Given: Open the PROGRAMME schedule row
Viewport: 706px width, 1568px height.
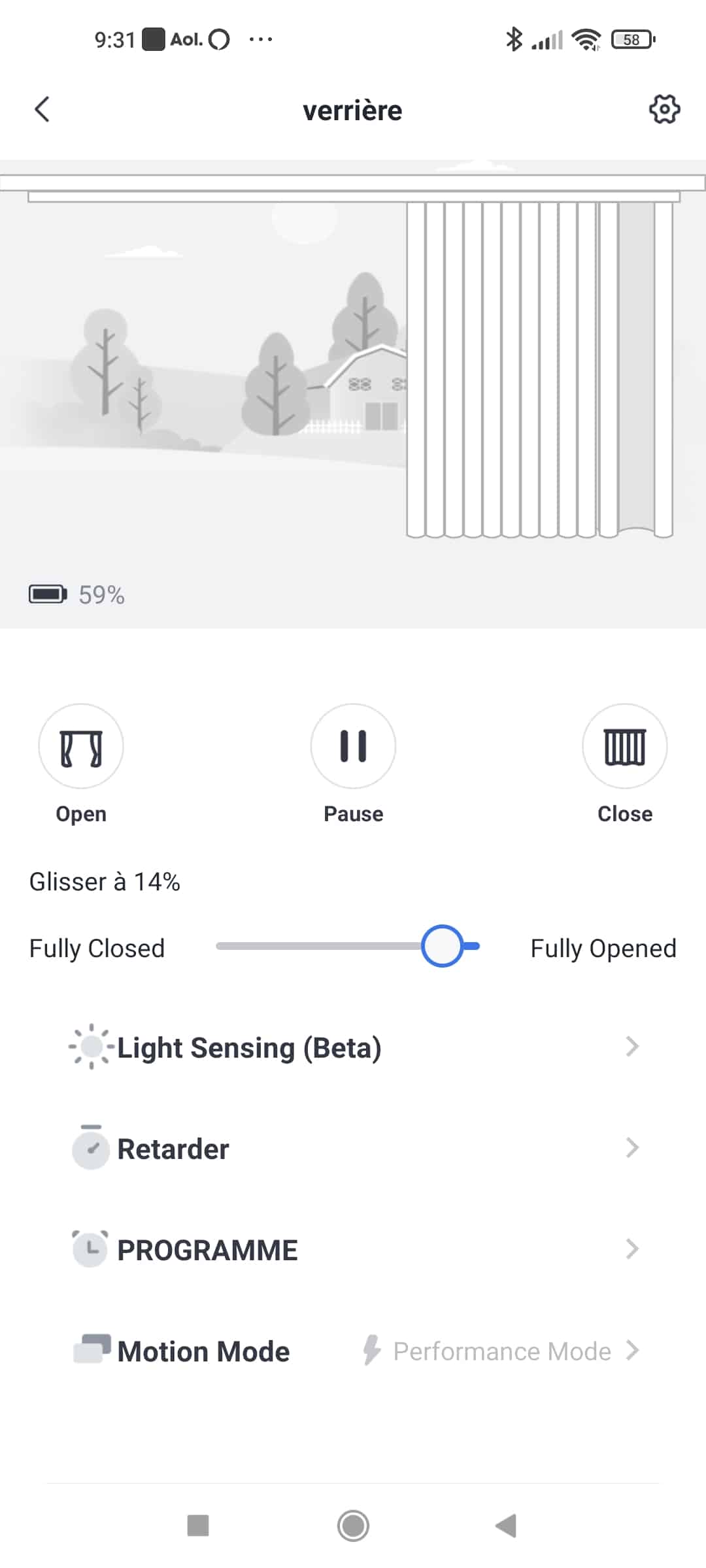Looking at the screenshot, I should (353, 1250).
